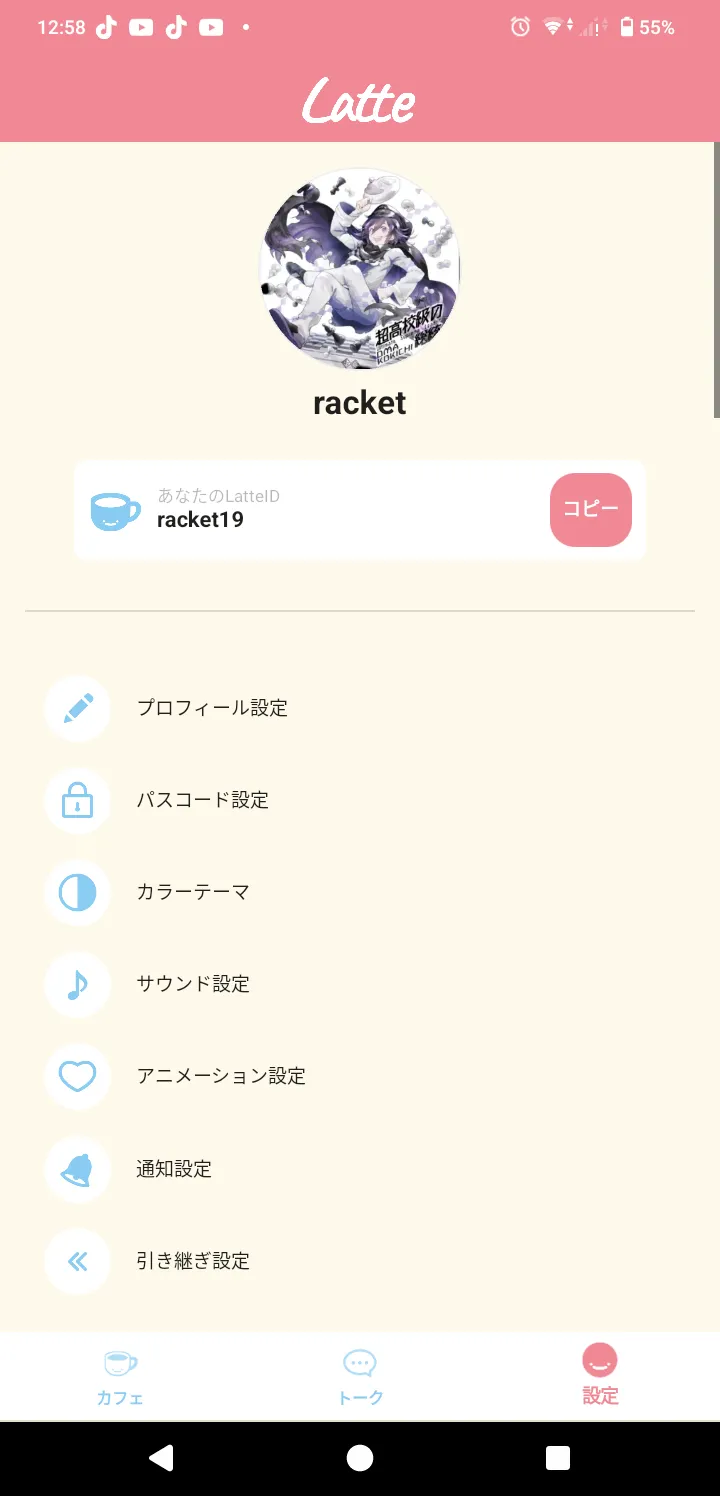720x1496 pixels.
Task: Go to アニメーション設定 (animation settings)
Action: coord(220,1076)
